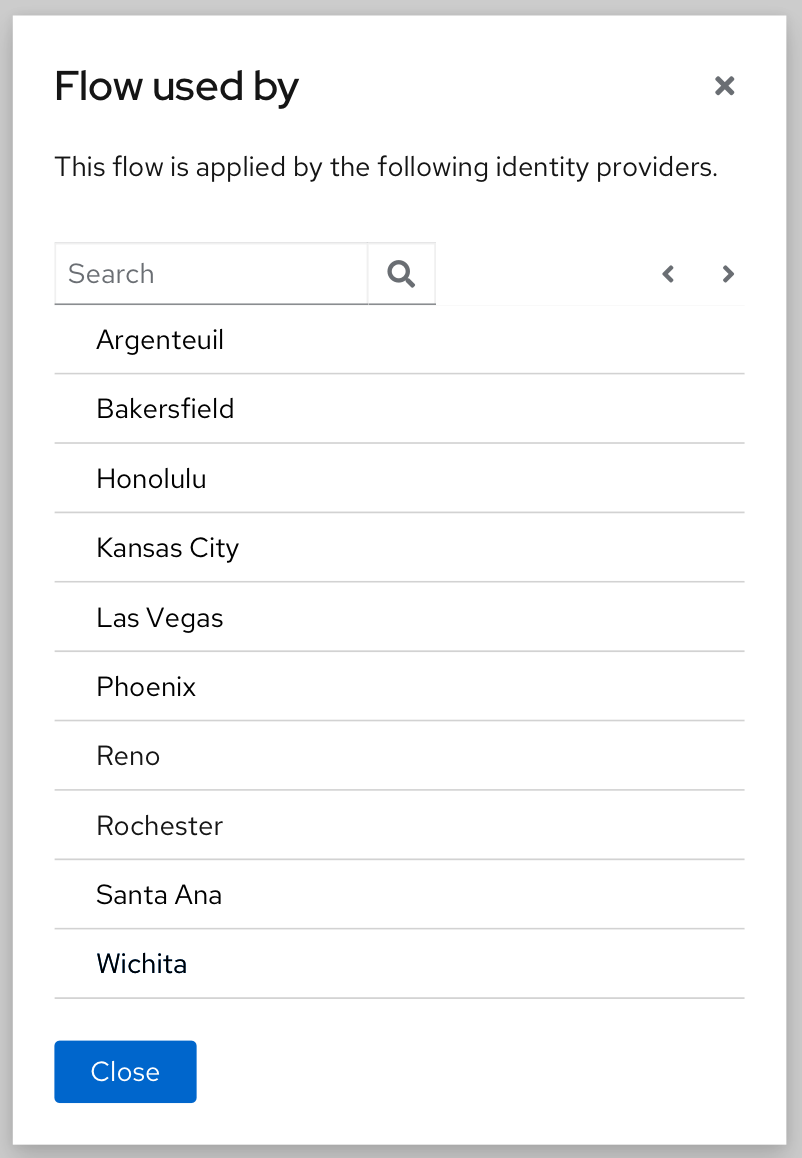Choose Kansas City from the provider list

click(x=167, y=548)
